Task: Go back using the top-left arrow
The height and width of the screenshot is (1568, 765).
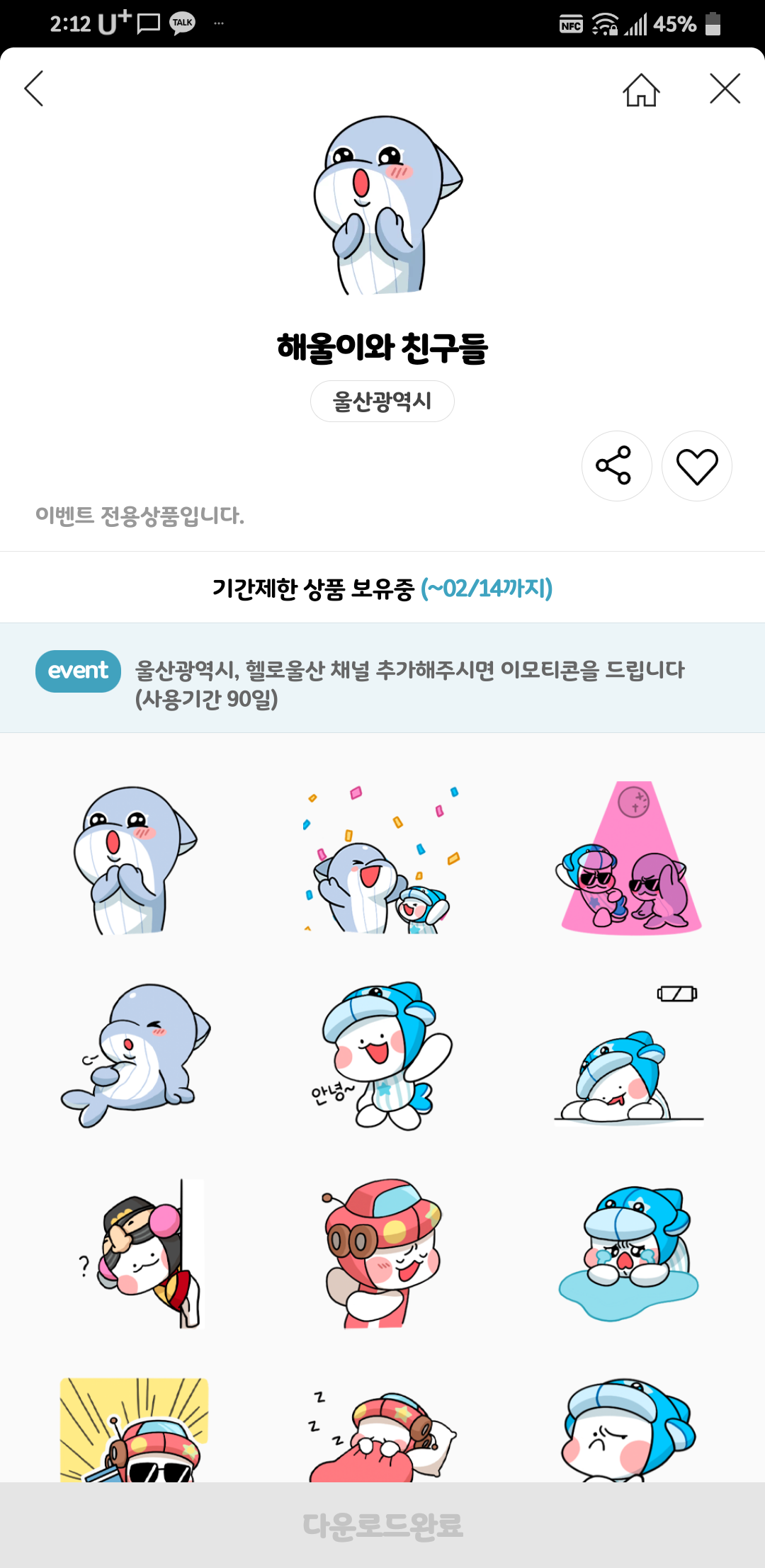Action: (34, 89)
